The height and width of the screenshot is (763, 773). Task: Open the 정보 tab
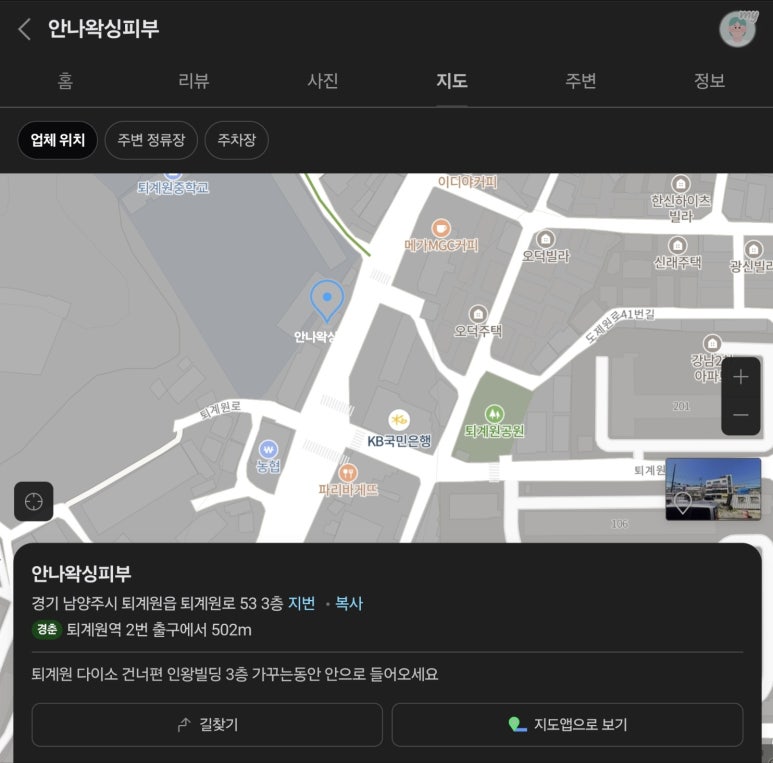[709, 82]
